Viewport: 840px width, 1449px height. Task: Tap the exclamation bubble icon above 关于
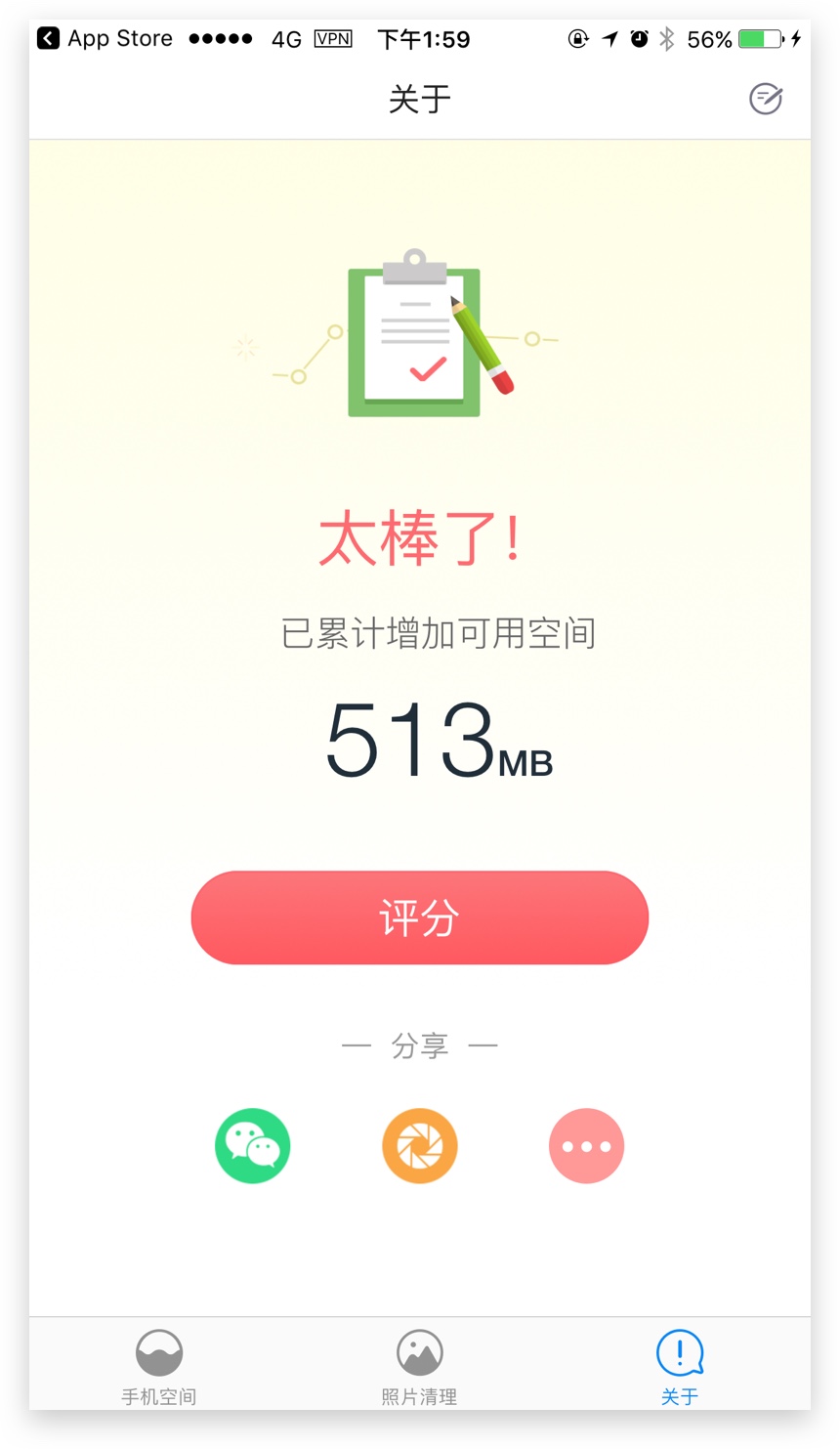679,1353
